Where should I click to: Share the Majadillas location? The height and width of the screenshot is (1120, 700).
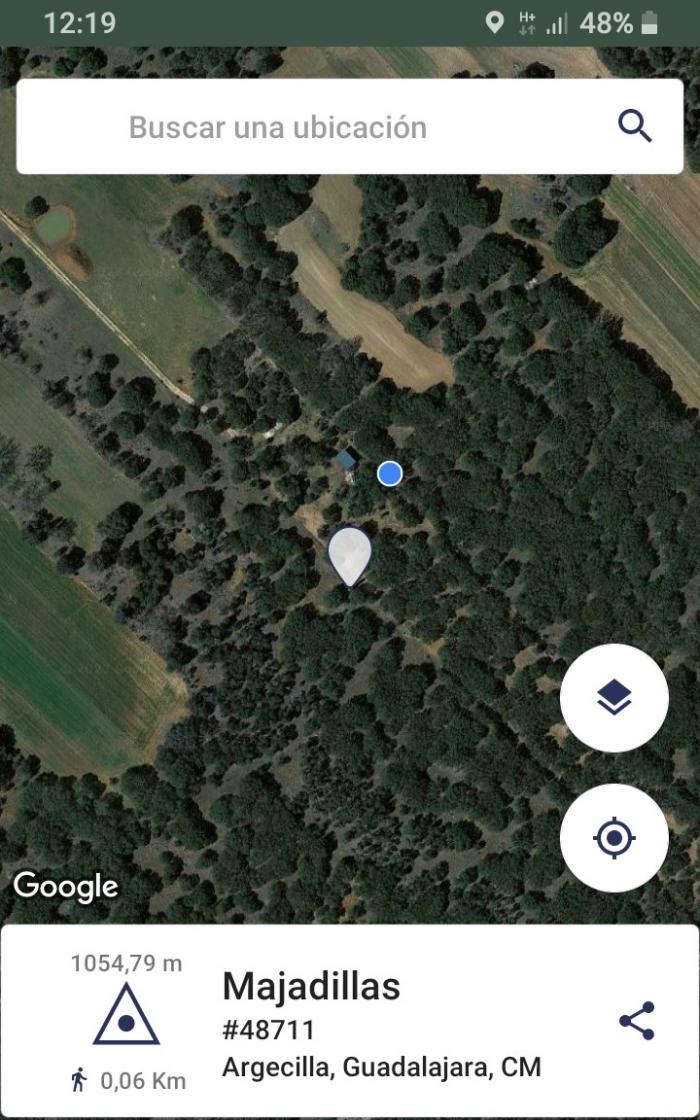[636, 1021]
